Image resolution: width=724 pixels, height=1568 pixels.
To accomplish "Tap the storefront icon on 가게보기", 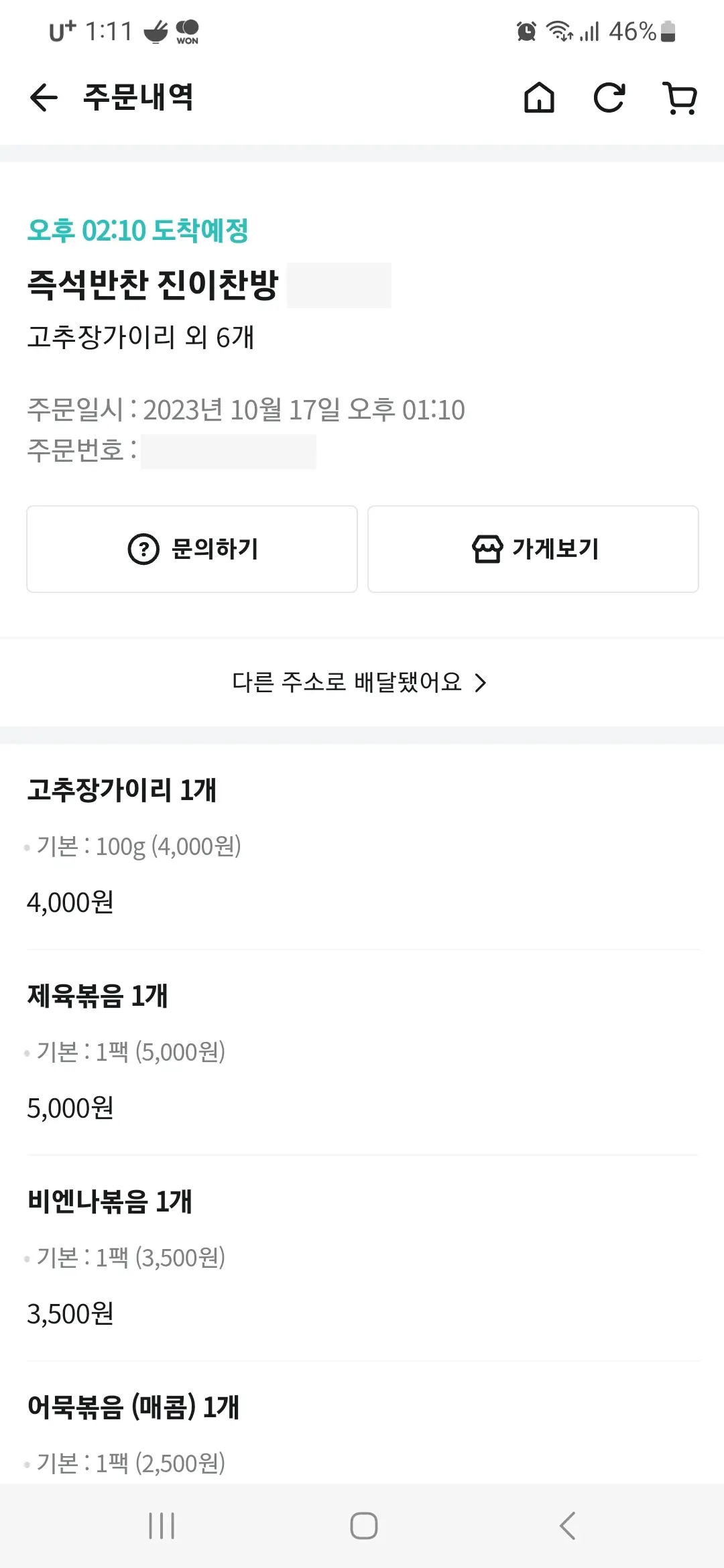I will [489, 549].
